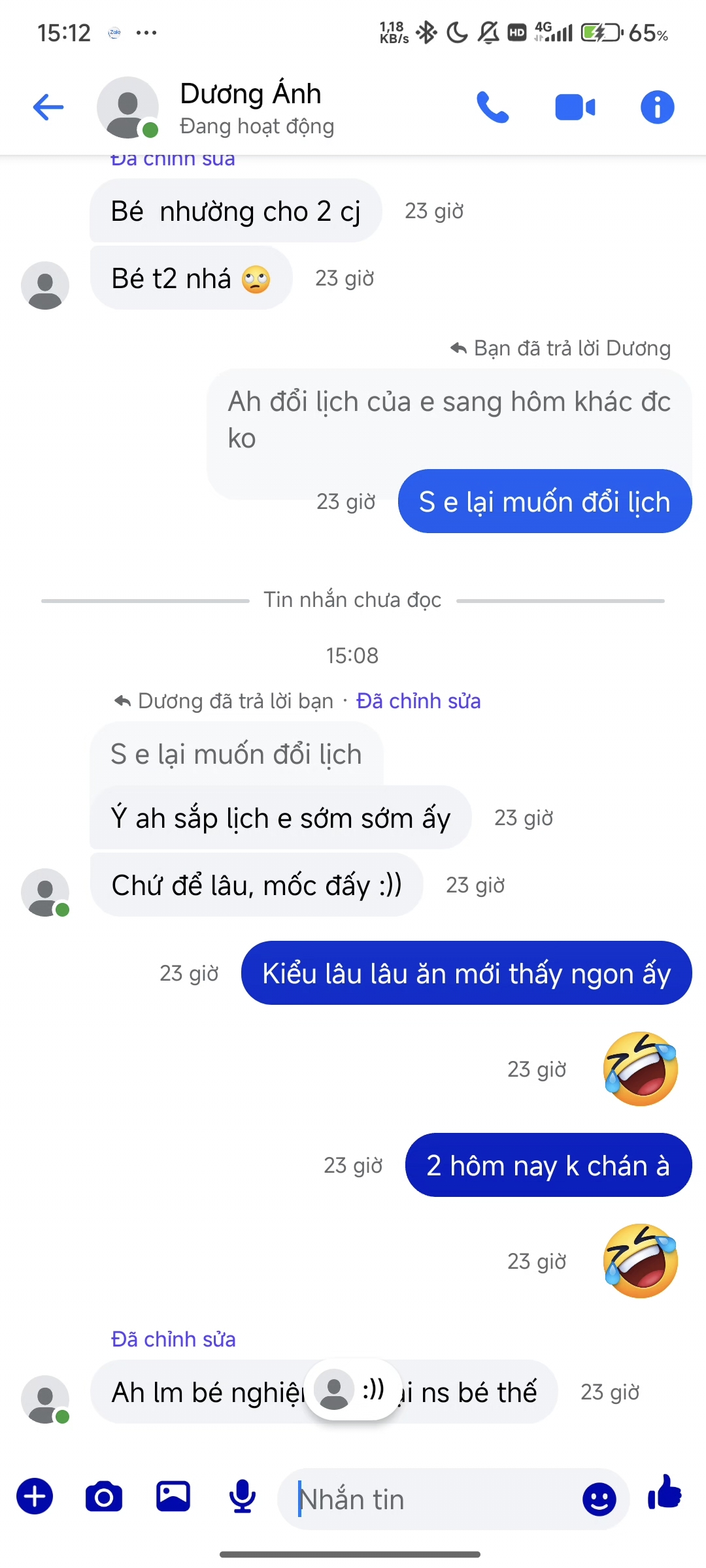Send a thumbs-up like

(665, 1494)
